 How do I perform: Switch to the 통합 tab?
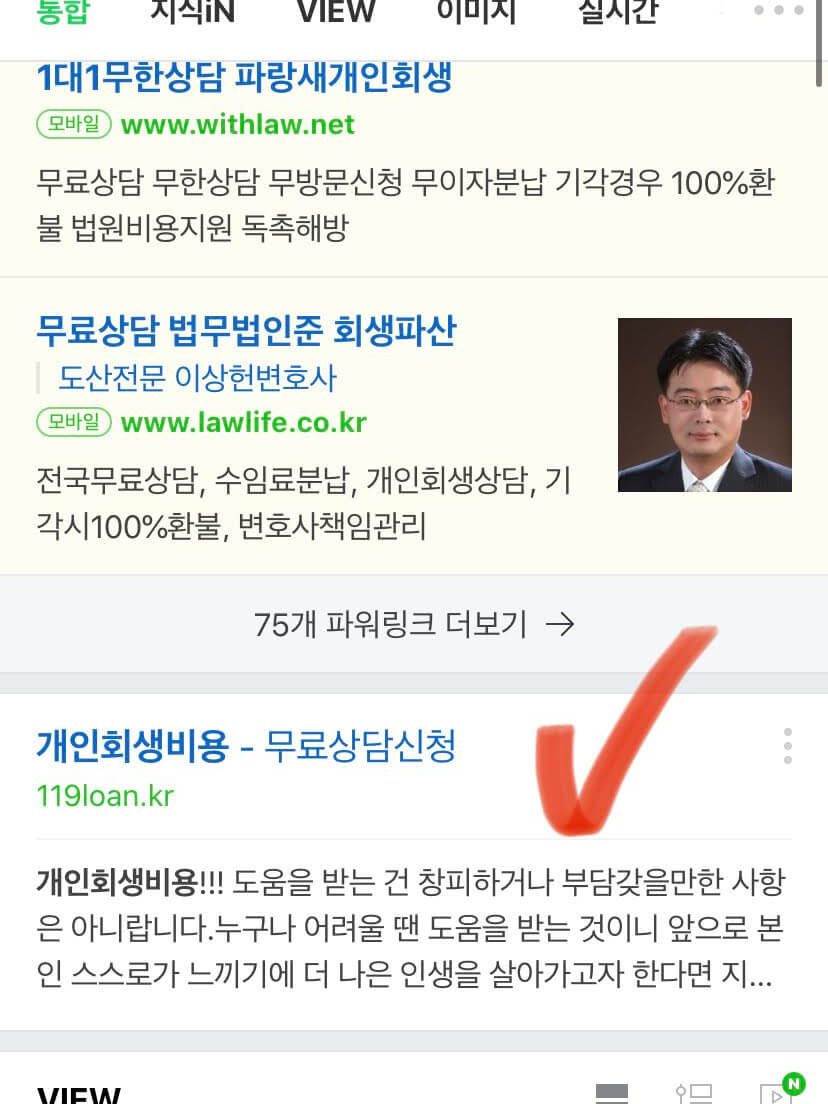pyautogui.click(x=64, y=12)
